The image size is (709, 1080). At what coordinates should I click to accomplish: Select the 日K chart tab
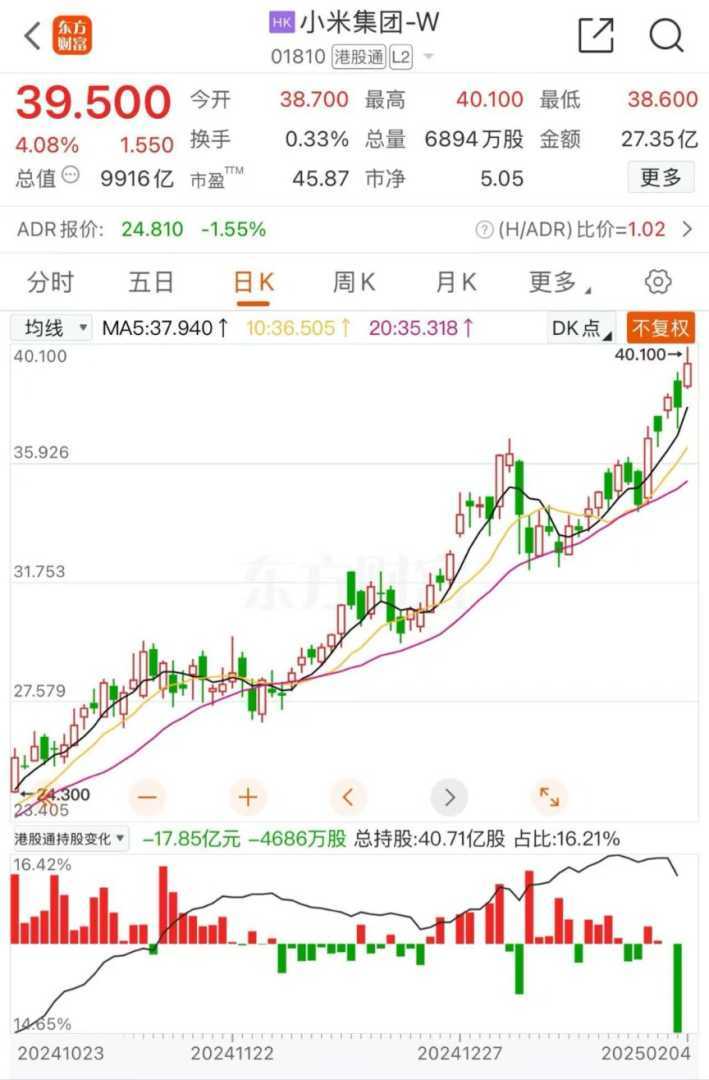click(253, 283)
